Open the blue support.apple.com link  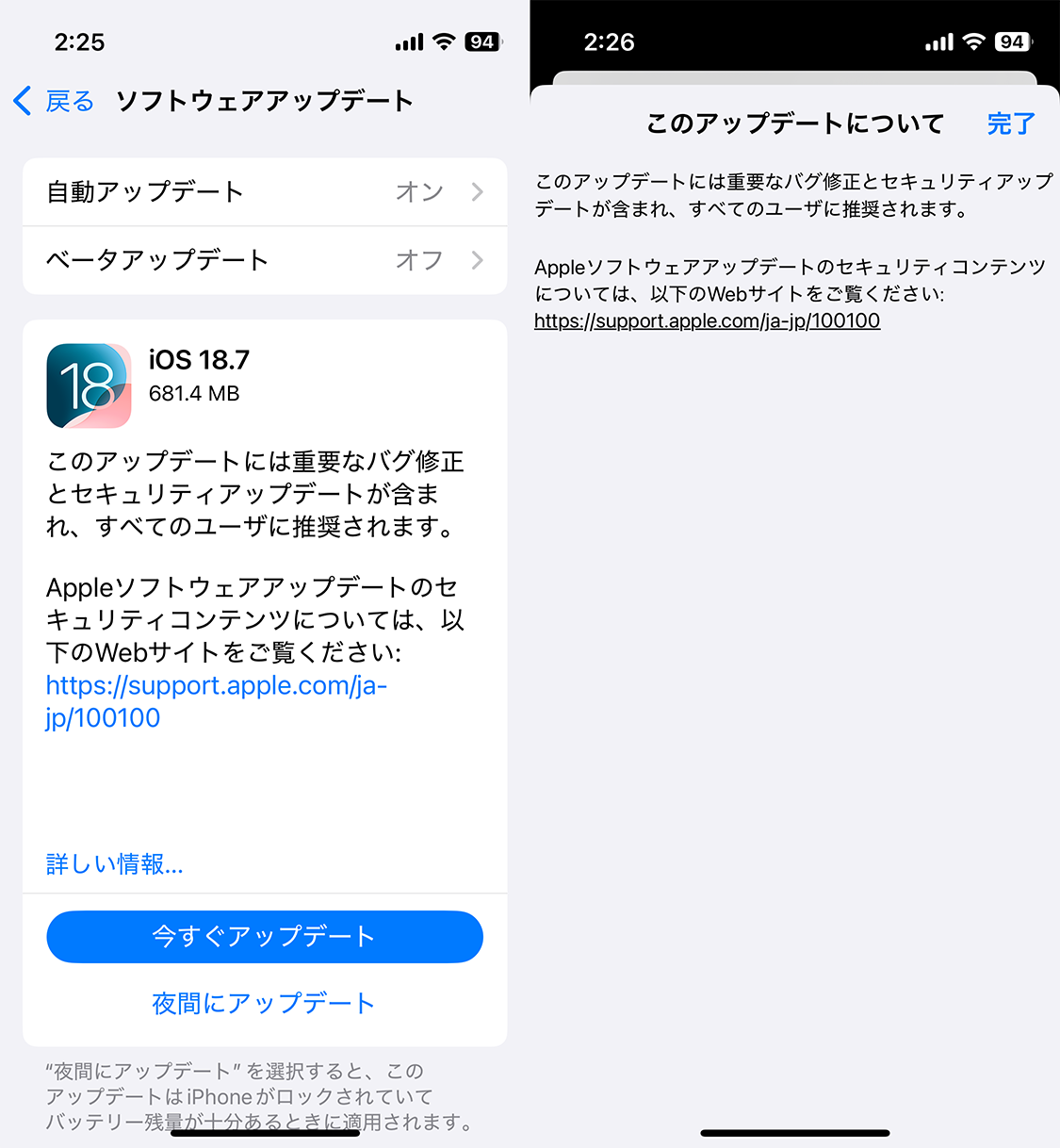pyautogui.click(x=215, y=686)
